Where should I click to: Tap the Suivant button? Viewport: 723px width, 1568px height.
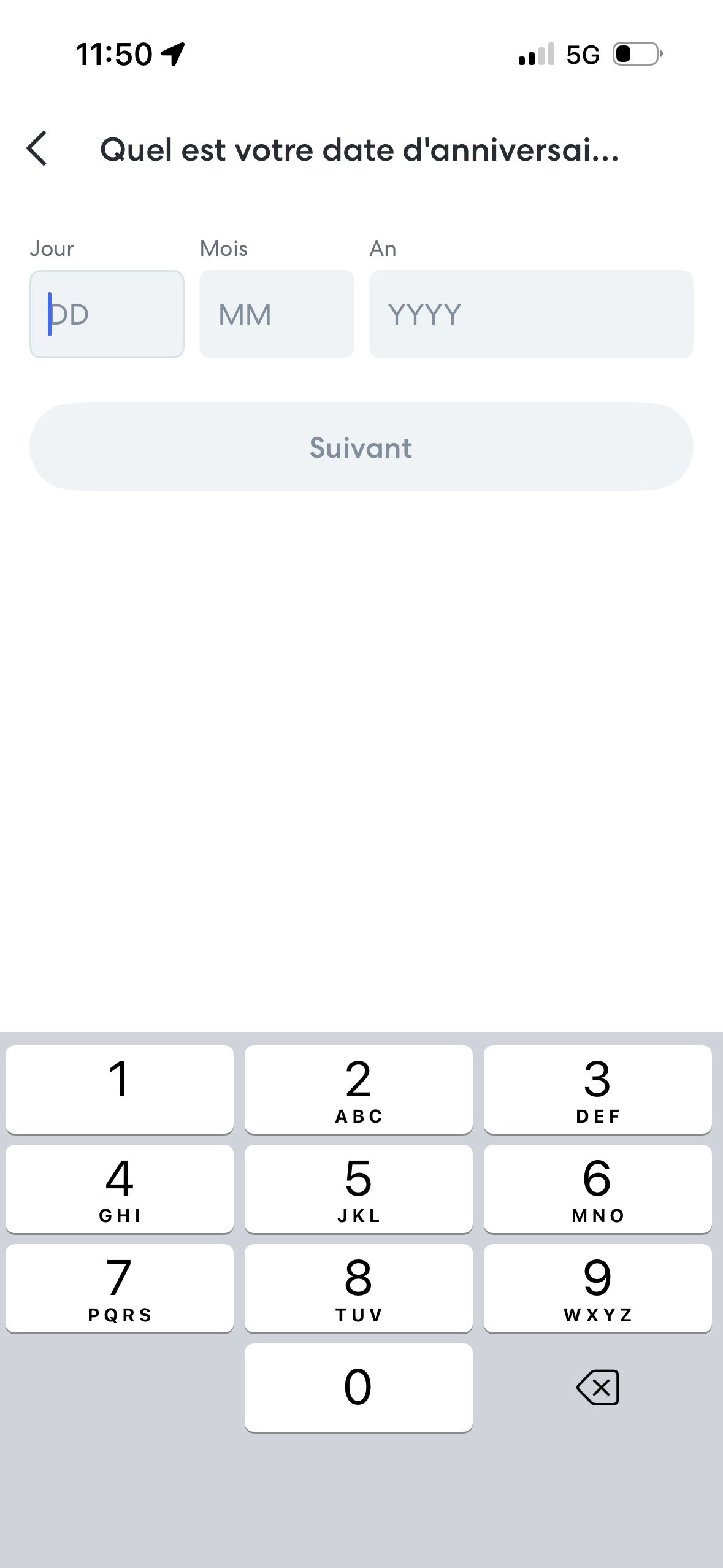361,447
